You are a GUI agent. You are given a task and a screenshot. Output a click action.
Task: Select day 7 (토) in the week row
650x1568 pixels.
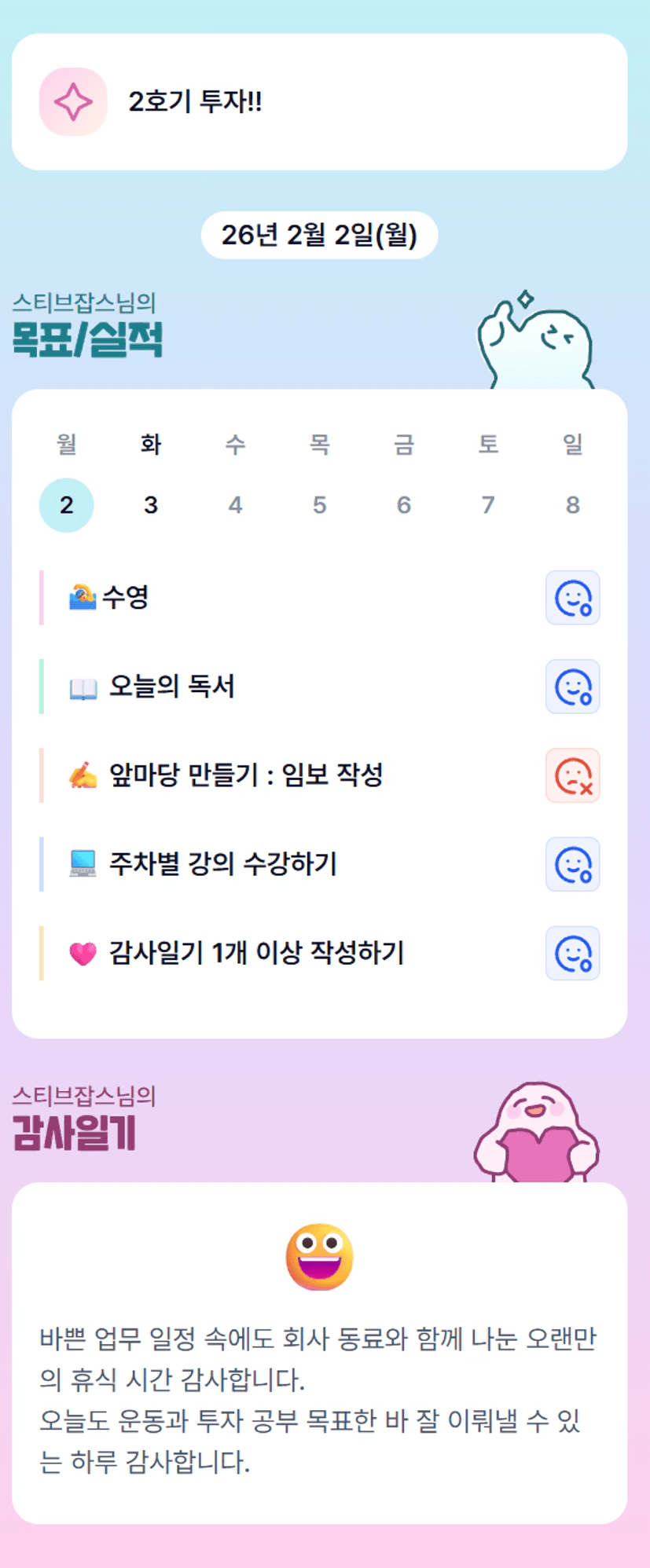pos(488,504)
